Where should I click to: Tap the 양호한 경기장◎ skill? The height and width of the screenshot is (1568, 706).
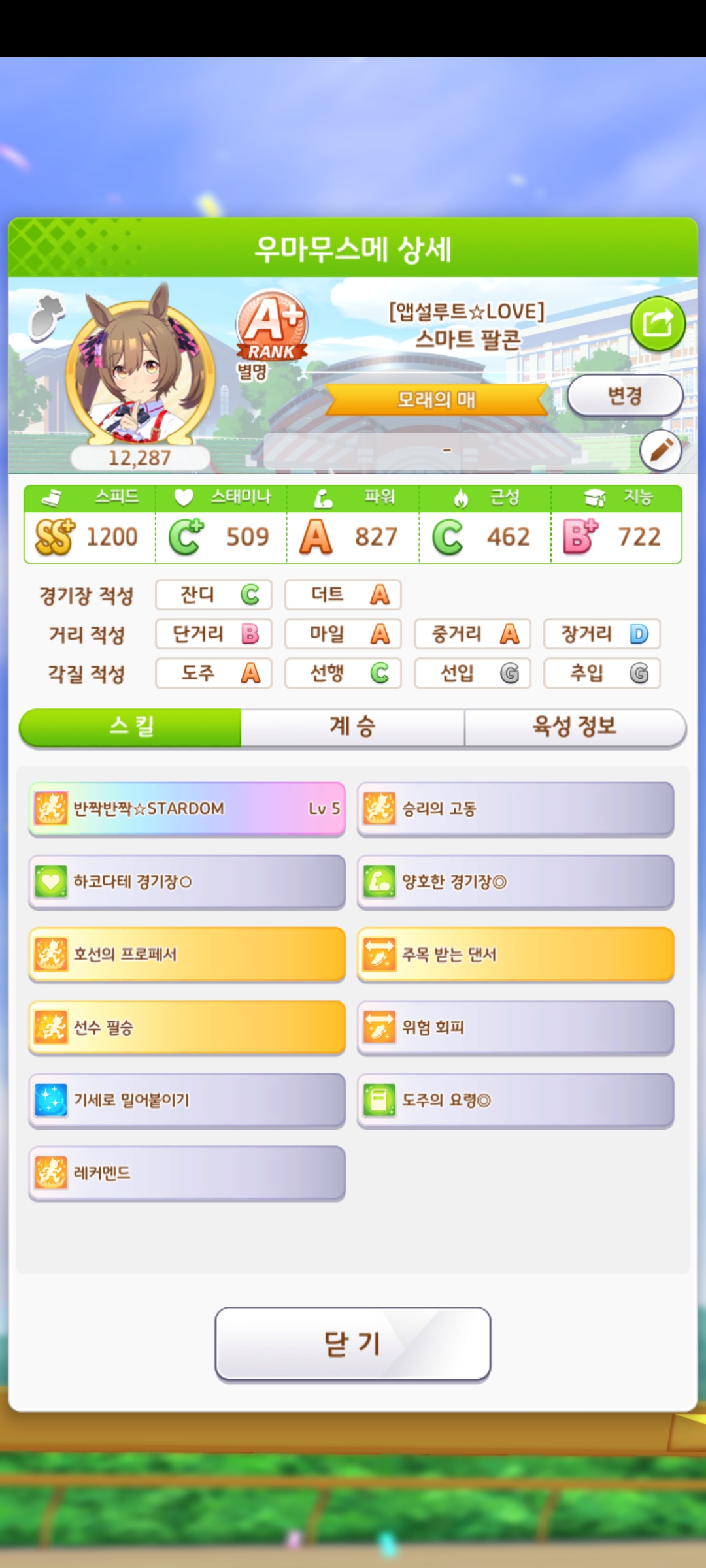pyautogui.click(x=515, y=882)
